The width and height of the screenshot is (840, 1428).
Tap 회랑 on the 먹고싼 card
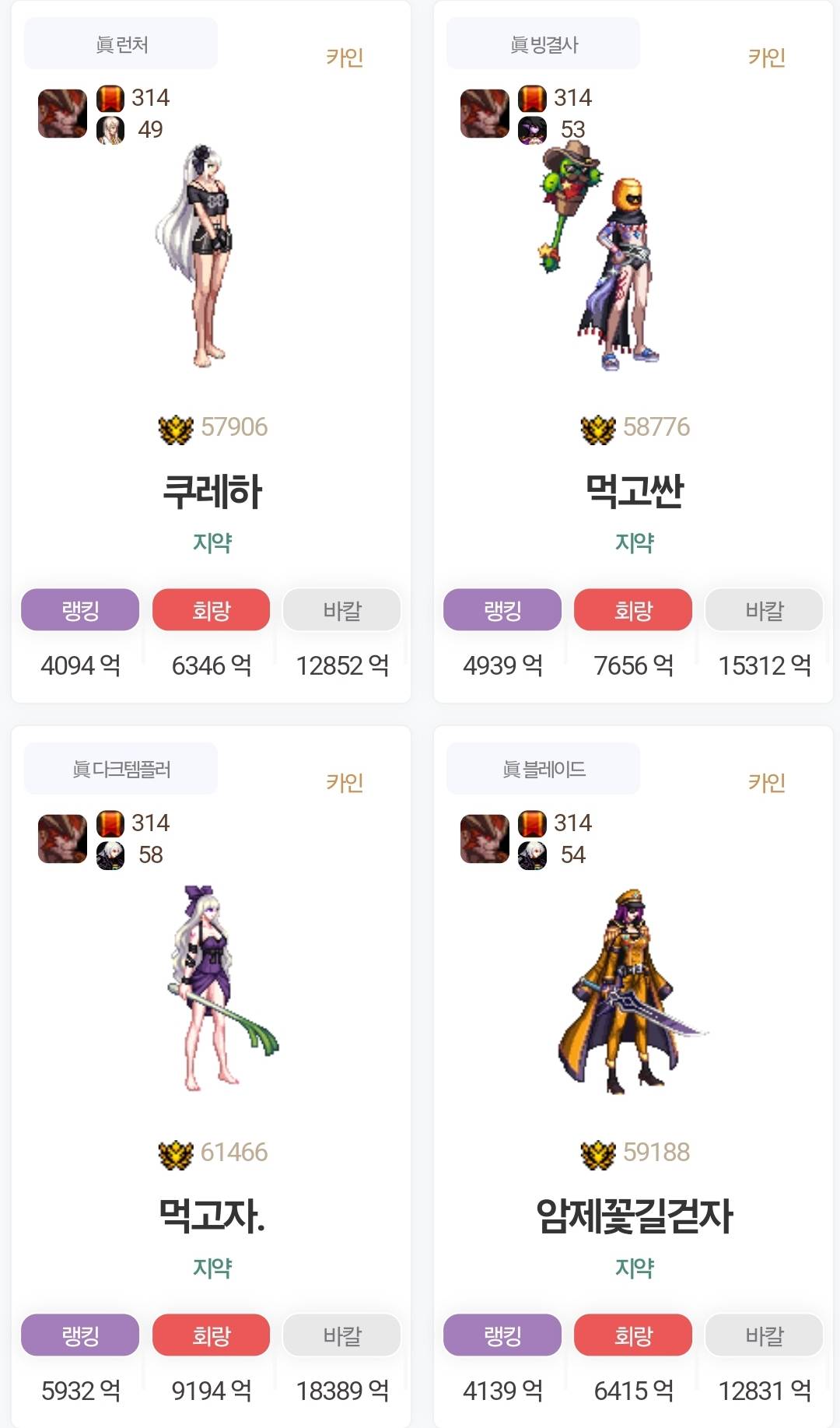tap(633, 610)
